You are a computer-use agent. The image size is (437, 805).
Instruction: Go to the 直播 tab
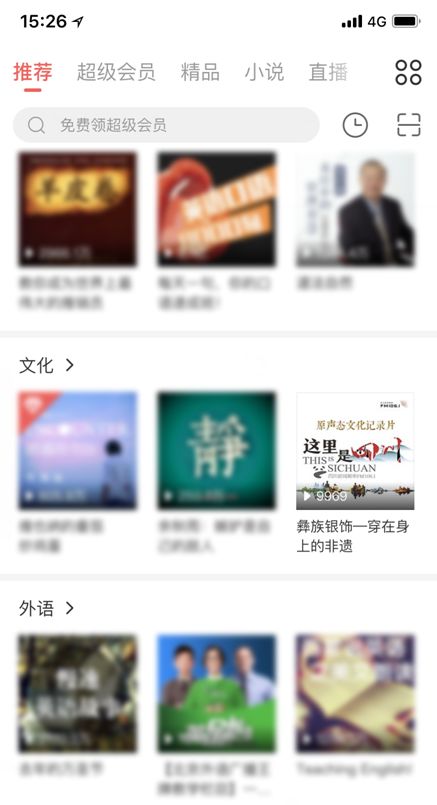(x=328, y=72)
